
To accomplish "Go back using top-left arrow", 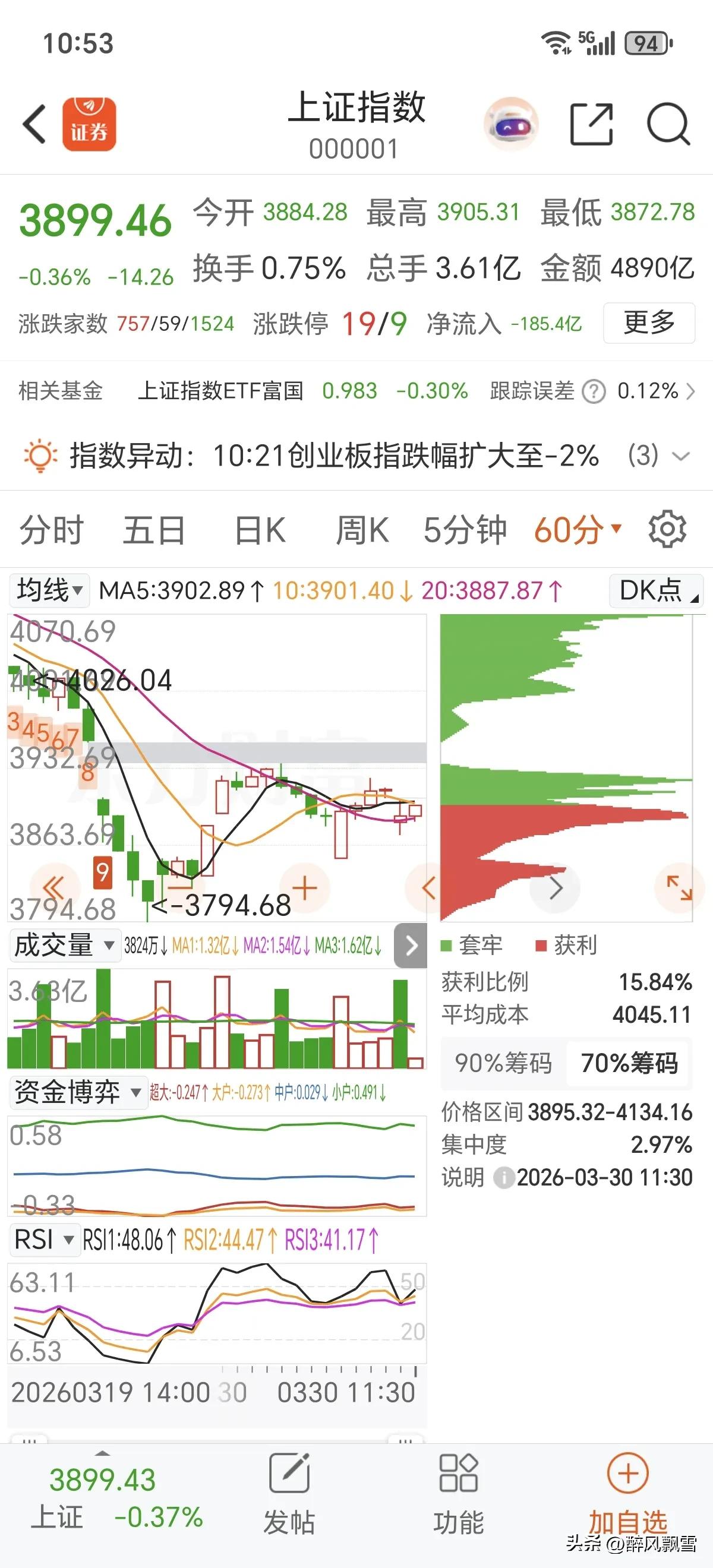I will point(33,123).
